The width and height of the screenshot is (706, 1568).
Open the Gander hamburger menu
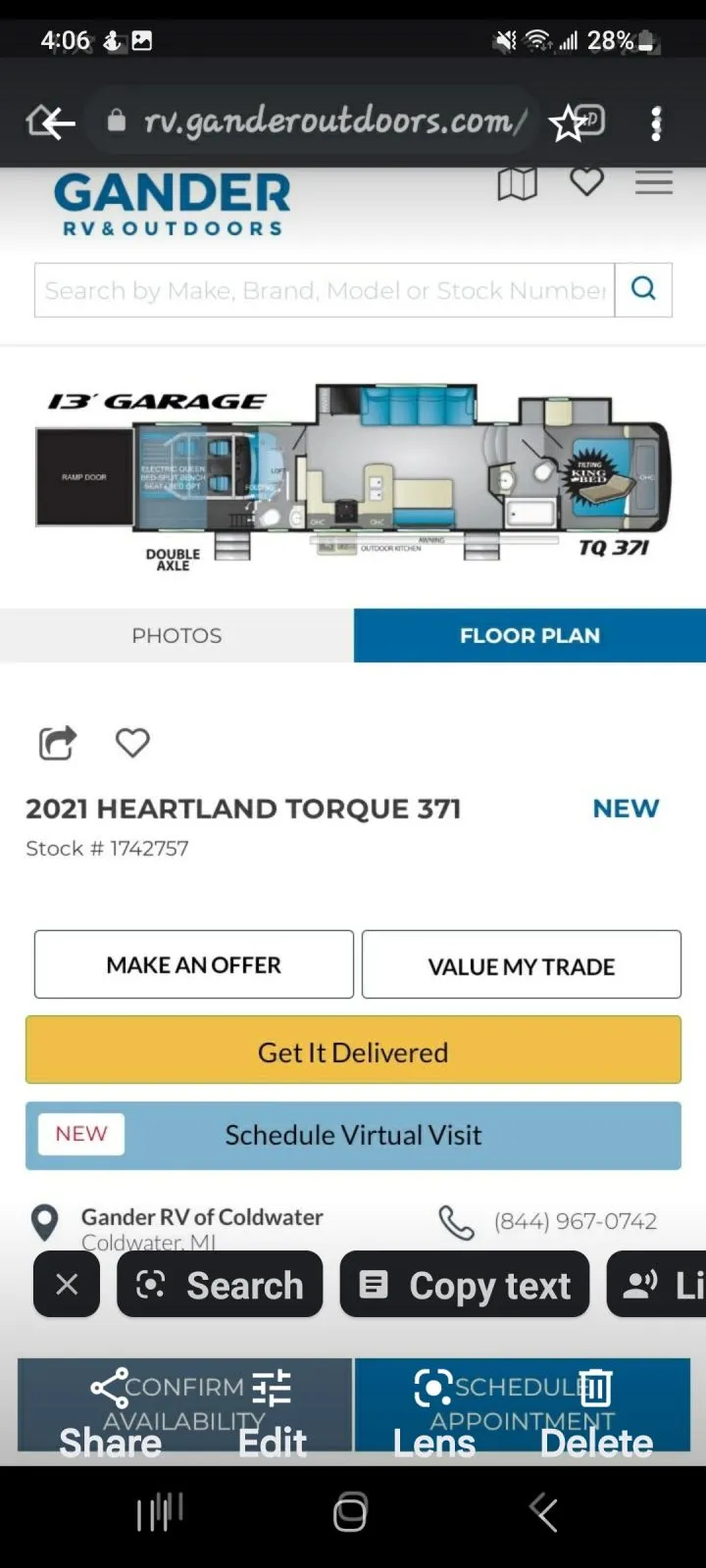[653, 182]
